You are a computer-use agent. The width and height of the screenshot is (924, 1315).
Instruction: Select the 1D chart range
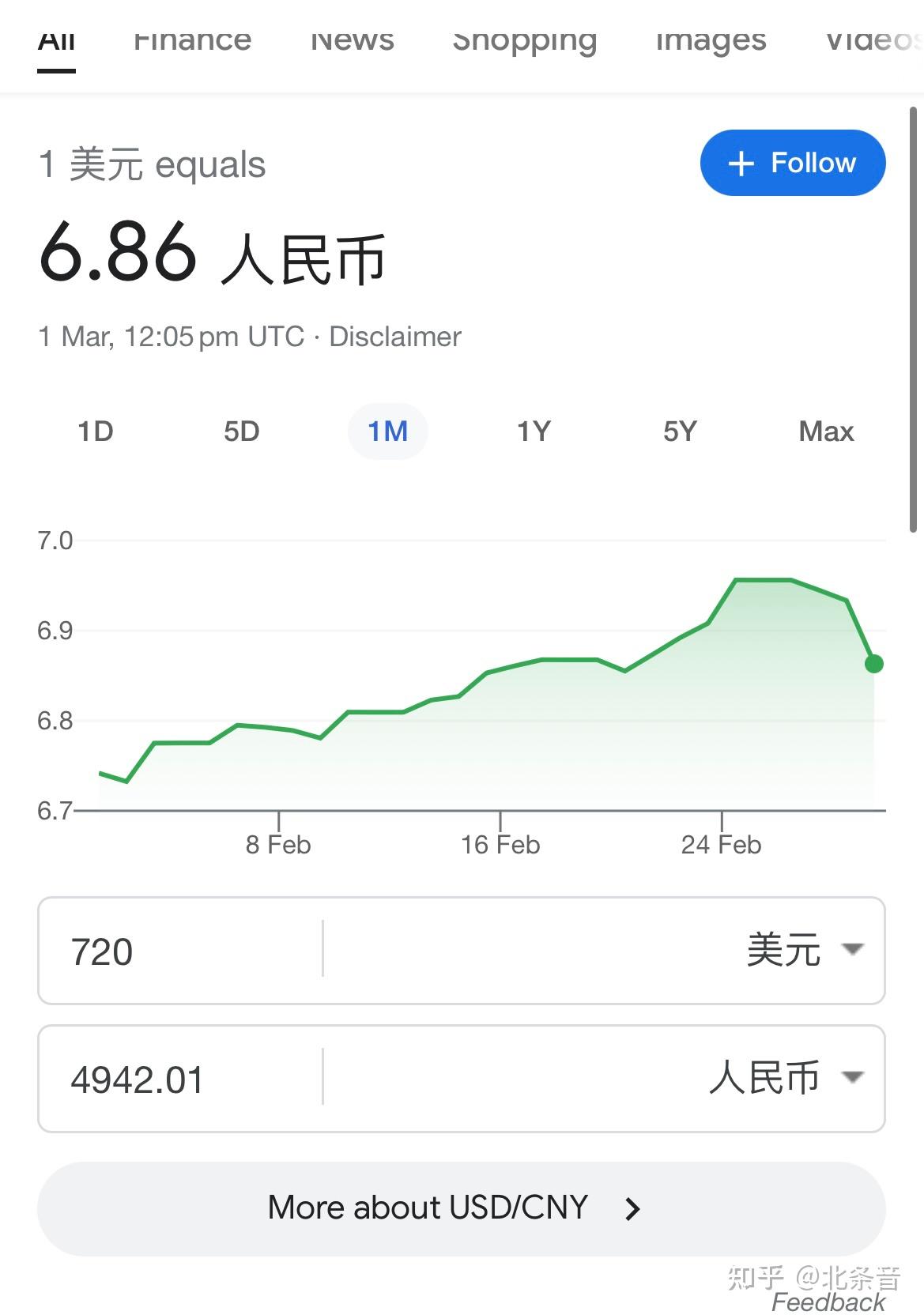pos(95,431)
